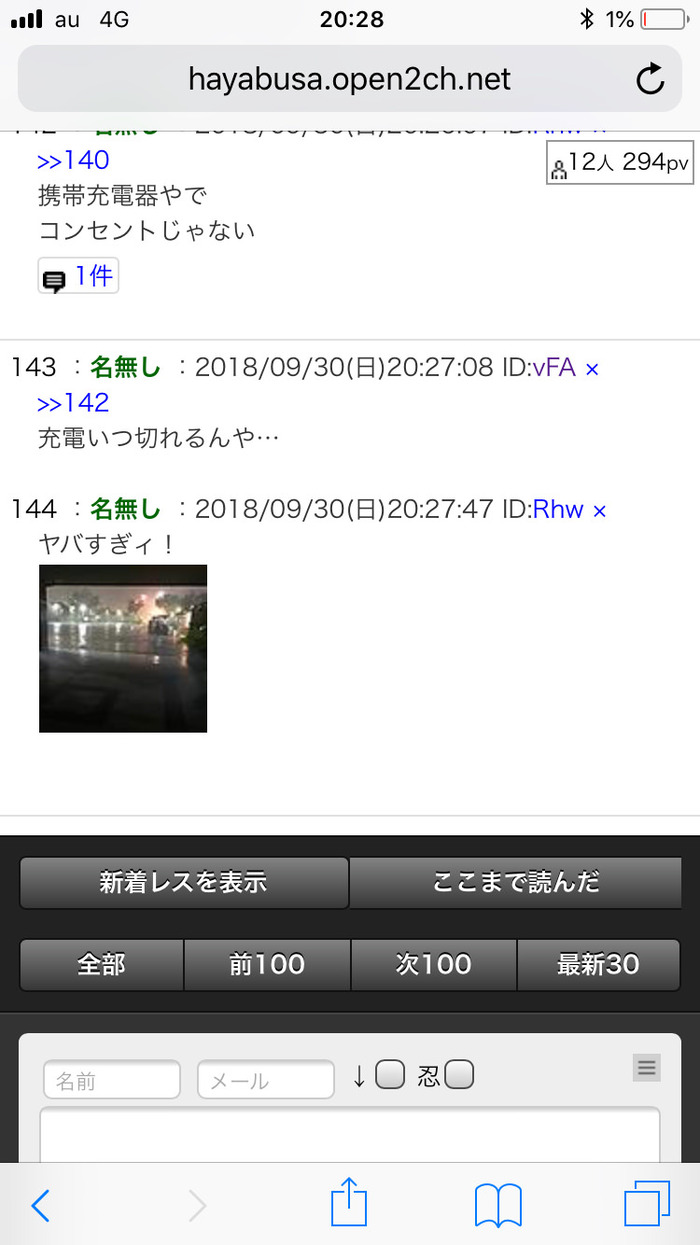Hide post 143 with its × mark
This screenshot has height=1245, width=700.
click(x=592, y=369)
